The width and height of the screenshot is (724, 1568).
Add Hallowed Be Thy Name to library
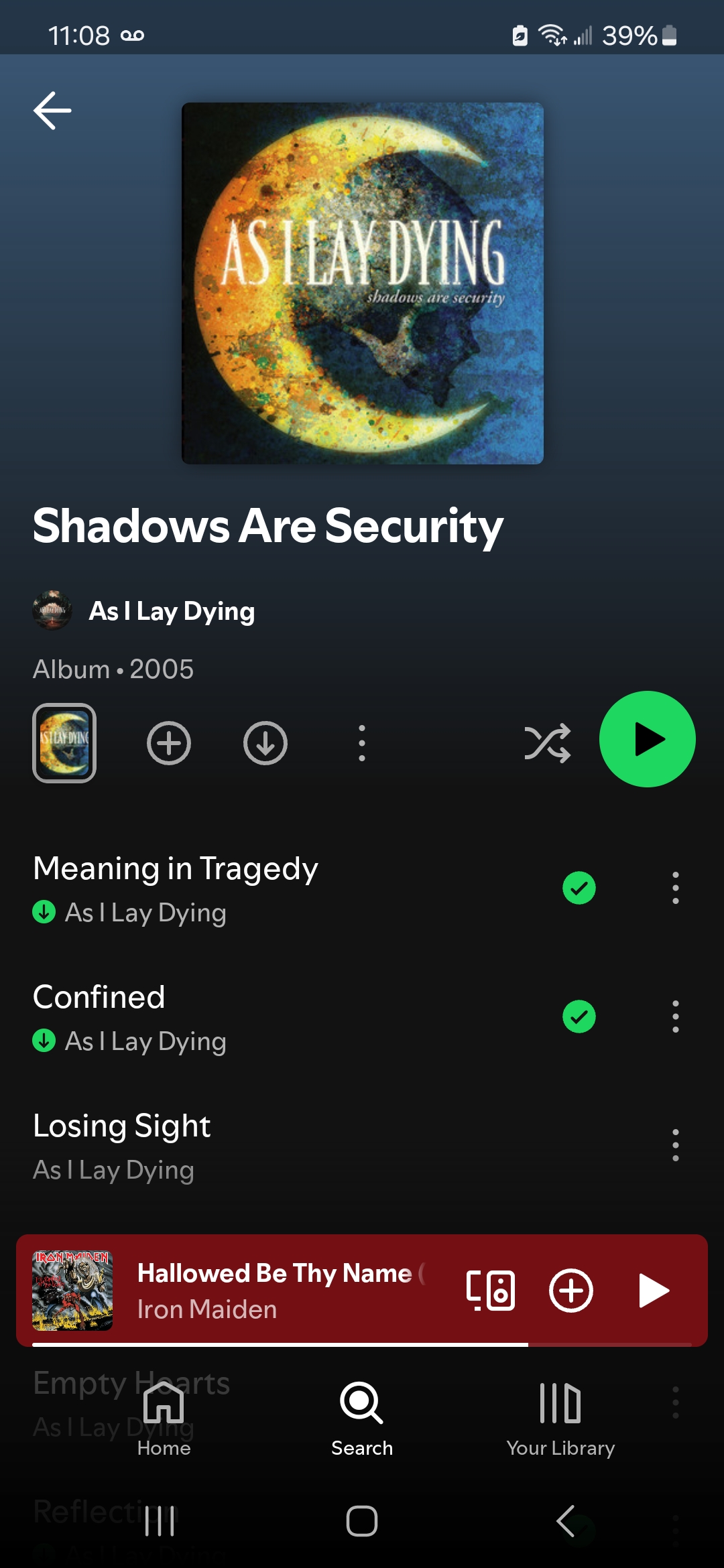(x=571, y=1291)
